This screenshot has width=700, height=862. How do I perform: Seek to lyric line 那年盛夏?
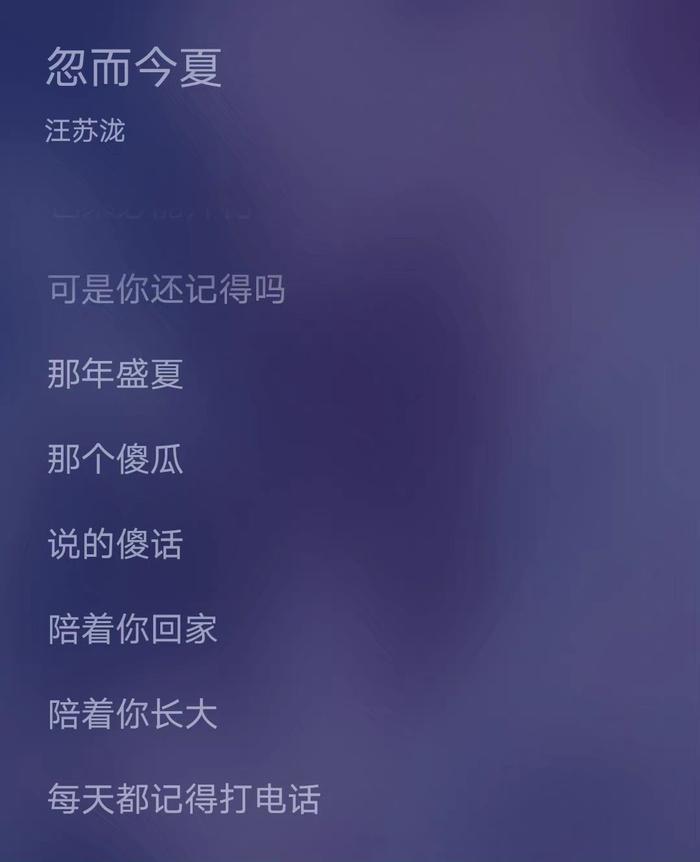tap(115, 375)
